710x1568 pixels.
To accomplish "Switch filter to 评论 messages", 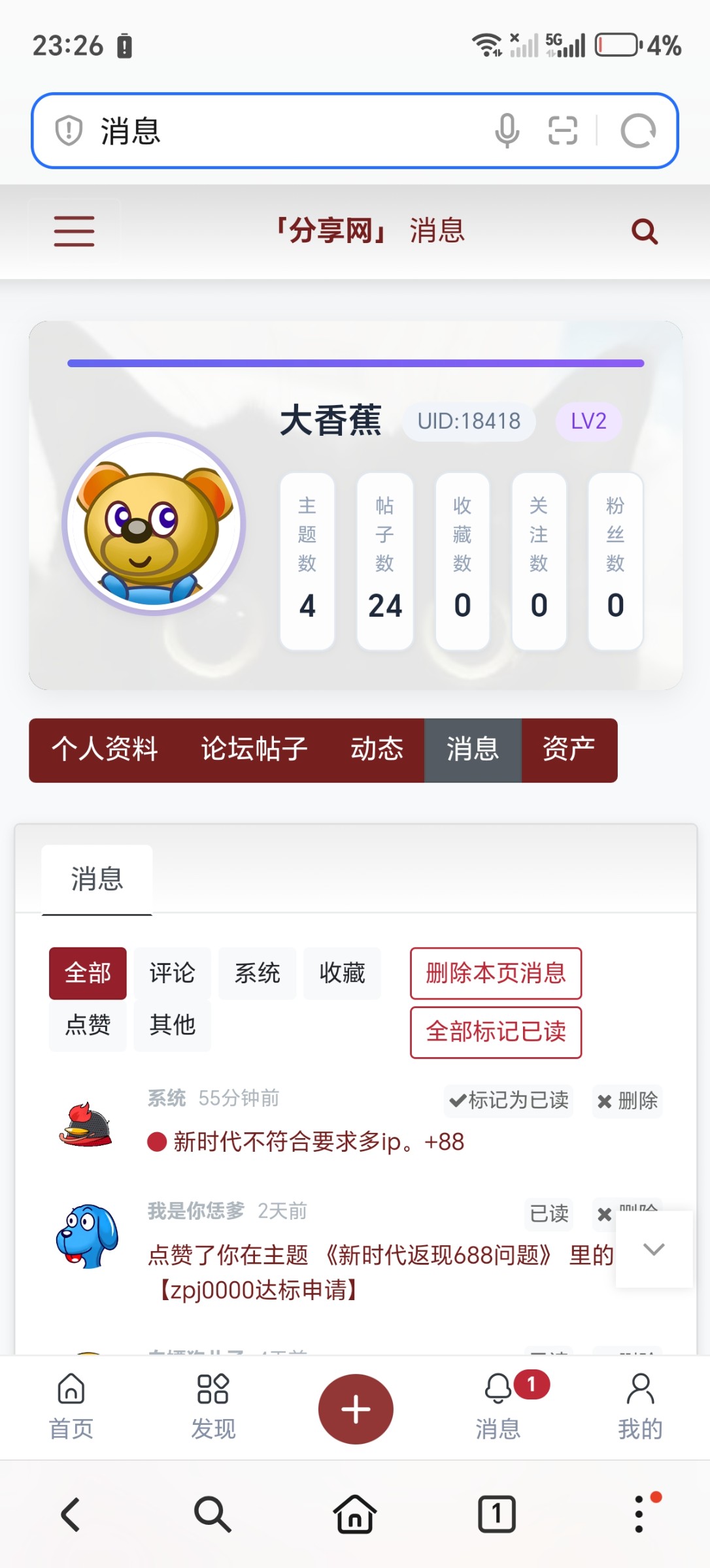I will click(x=171, y=973).
